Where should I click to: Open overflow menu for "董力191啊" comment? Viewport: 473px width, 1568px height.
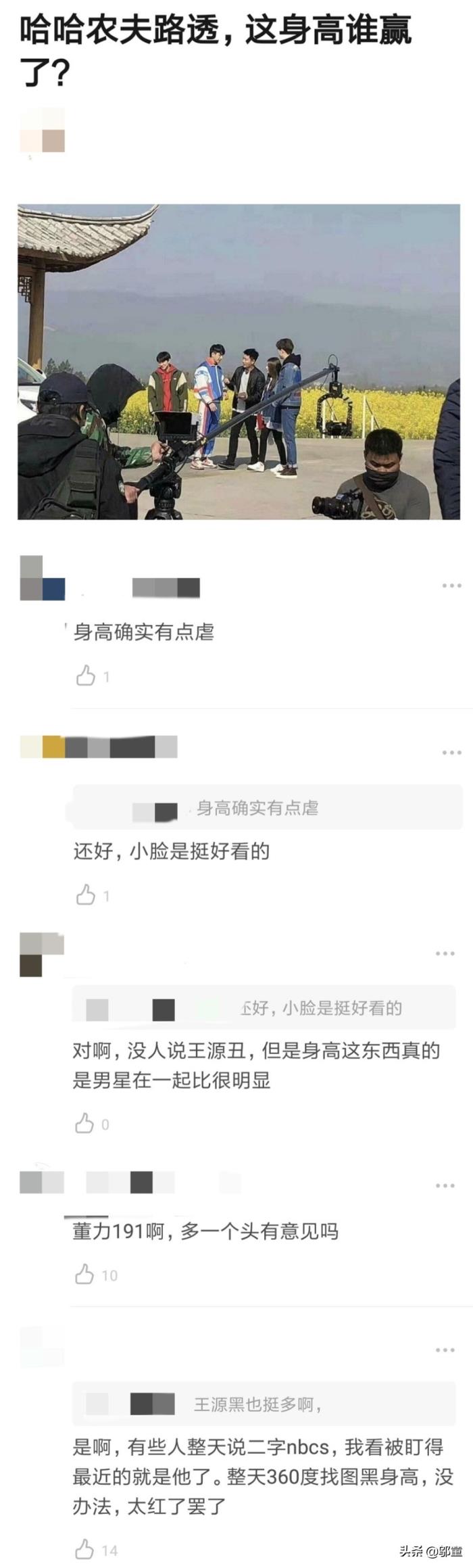point(445,1186)
